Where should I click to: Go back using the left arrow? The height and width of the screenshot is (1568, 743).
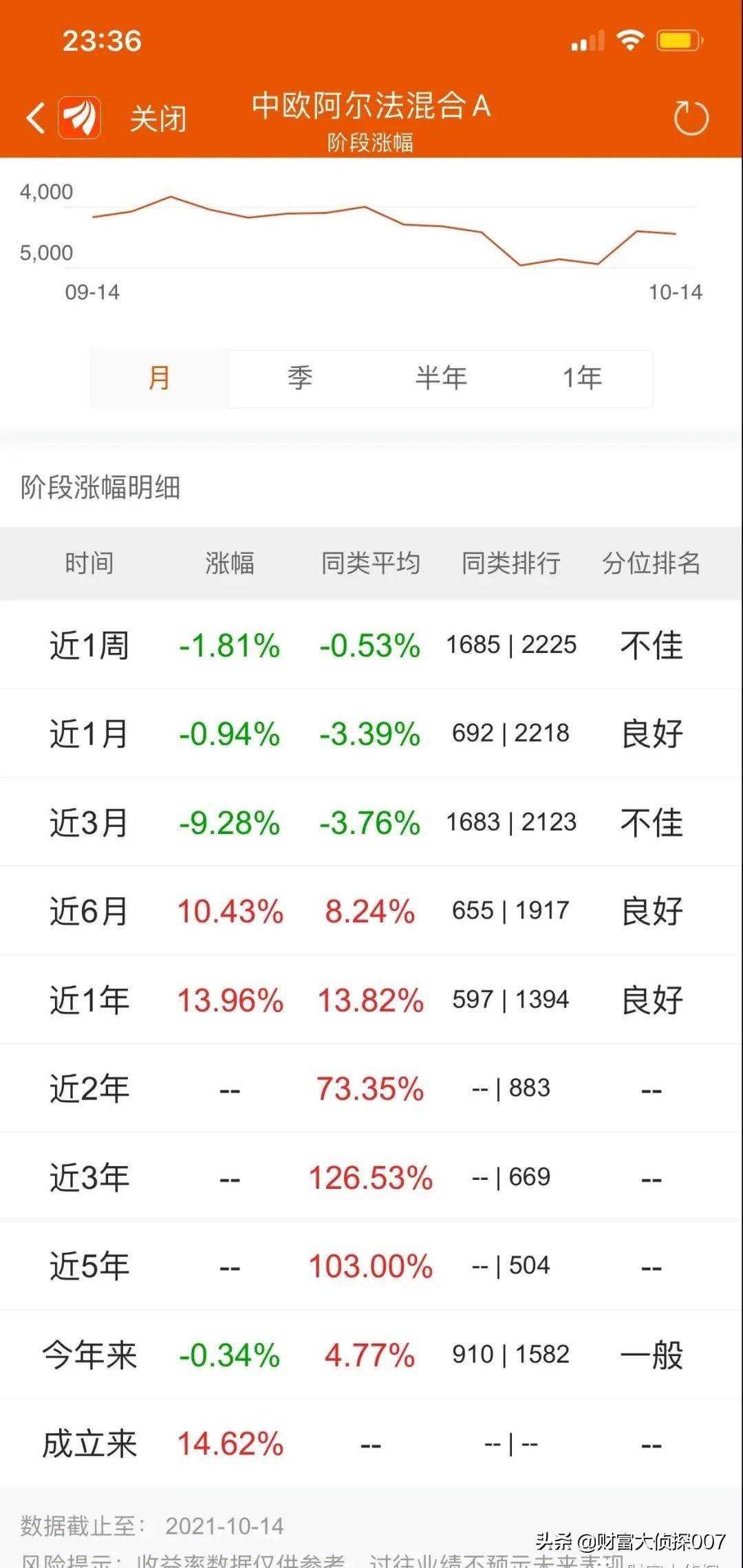[36, 118]
